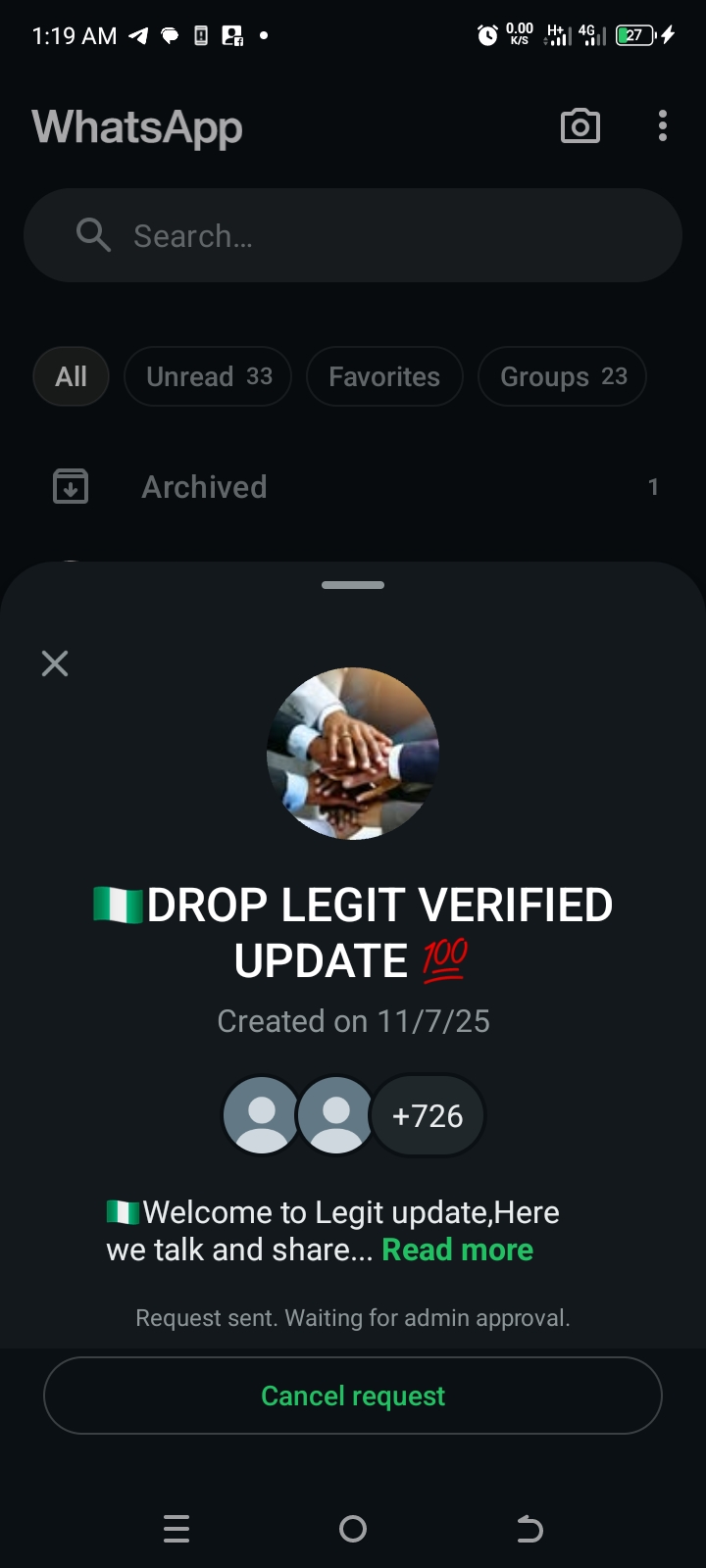This screenshot has height=1568, width=706.
Task: Close the group invite sheet
Action: (x=55, y=663)
